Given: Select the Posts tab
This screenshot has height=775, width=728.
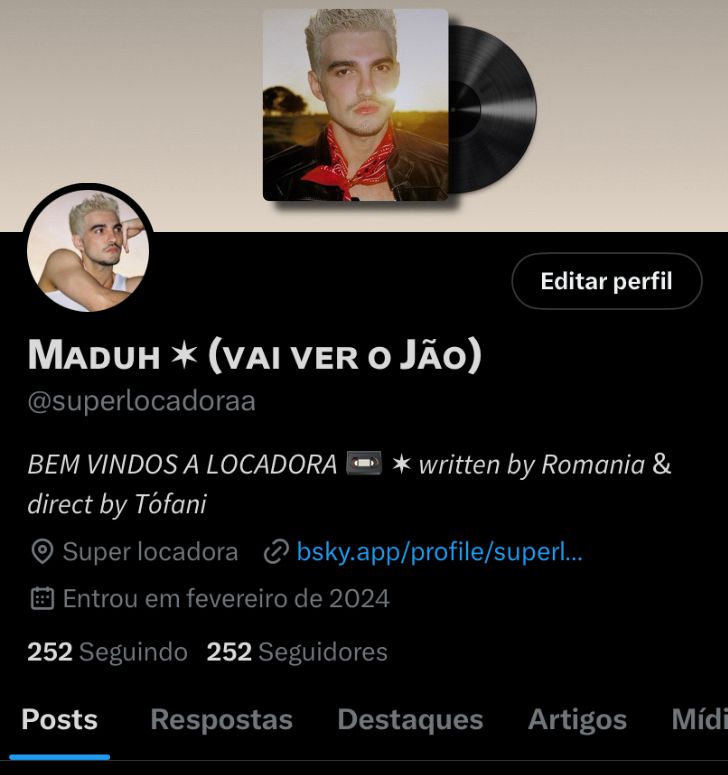Looking at the screenshot, I should 60,719.
